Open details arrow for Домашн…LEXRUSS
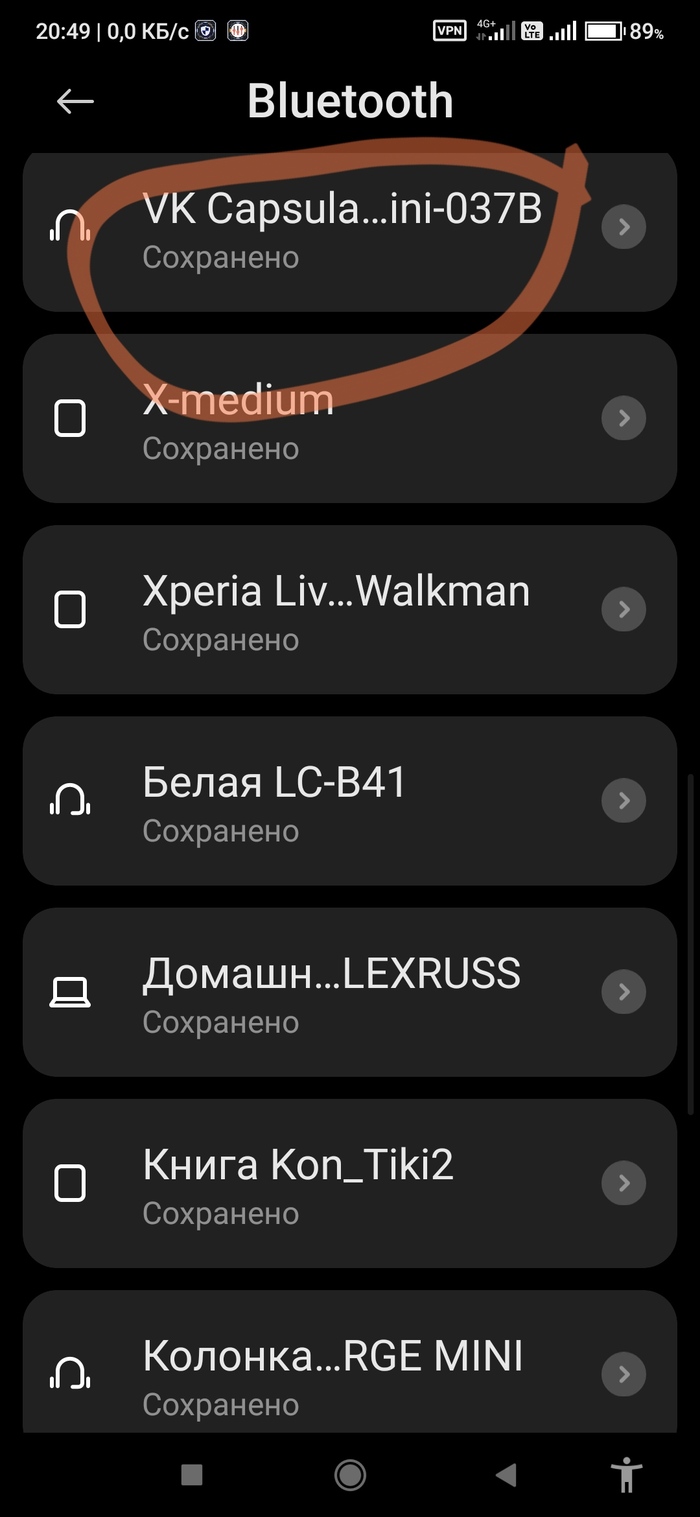This screenshot has width=700, height=1517. pyautogui.click(x=624, y=991)
